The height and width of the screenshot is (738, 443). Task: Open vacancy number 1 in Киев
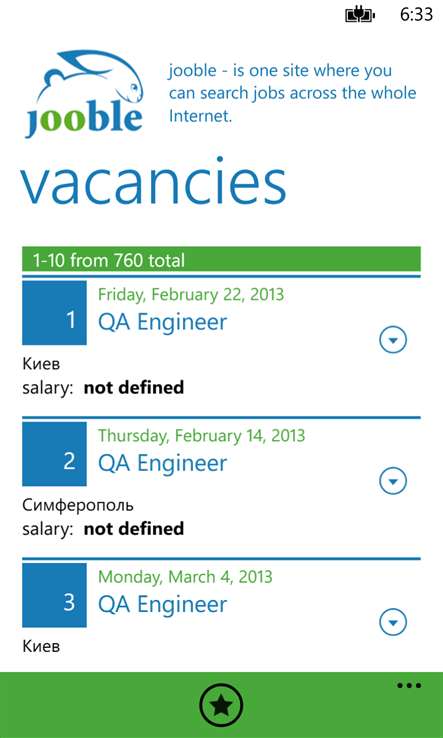point(162,322)
